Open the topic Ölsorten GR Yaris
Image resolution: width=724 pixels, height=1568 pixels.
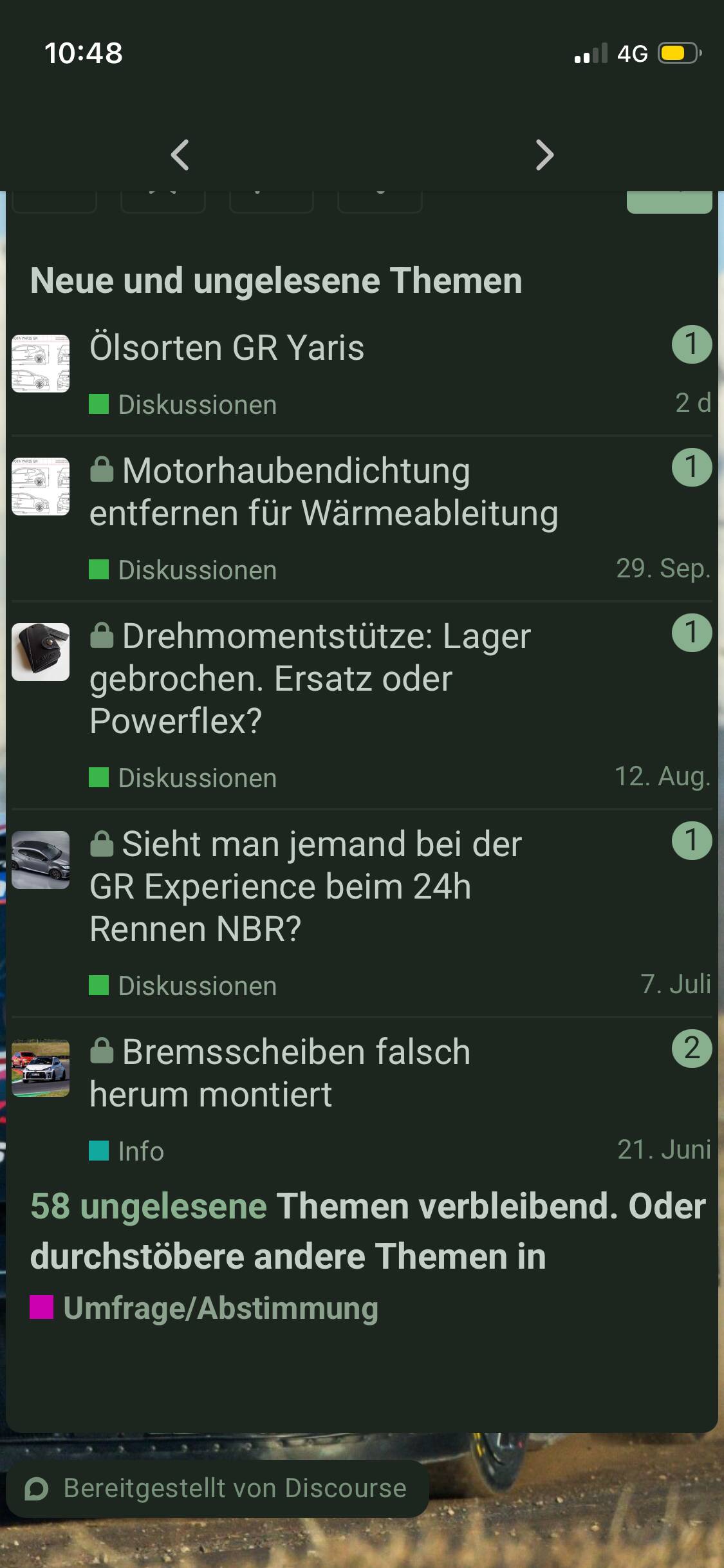[x=227, y=348]
